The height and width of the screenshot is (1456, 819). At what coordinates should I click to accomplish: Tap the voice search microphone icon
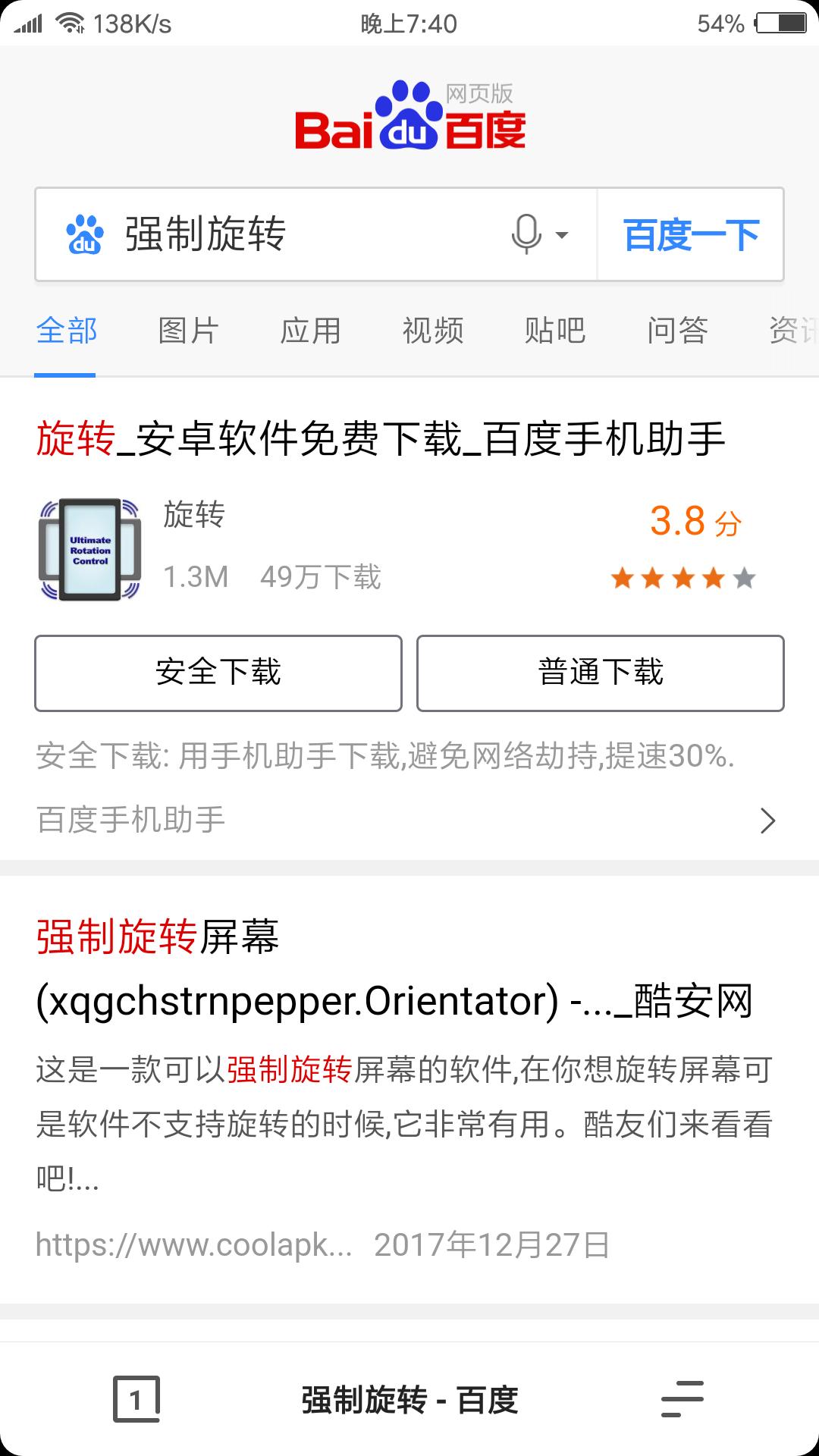pyautogui.click(x=529, y=235)
